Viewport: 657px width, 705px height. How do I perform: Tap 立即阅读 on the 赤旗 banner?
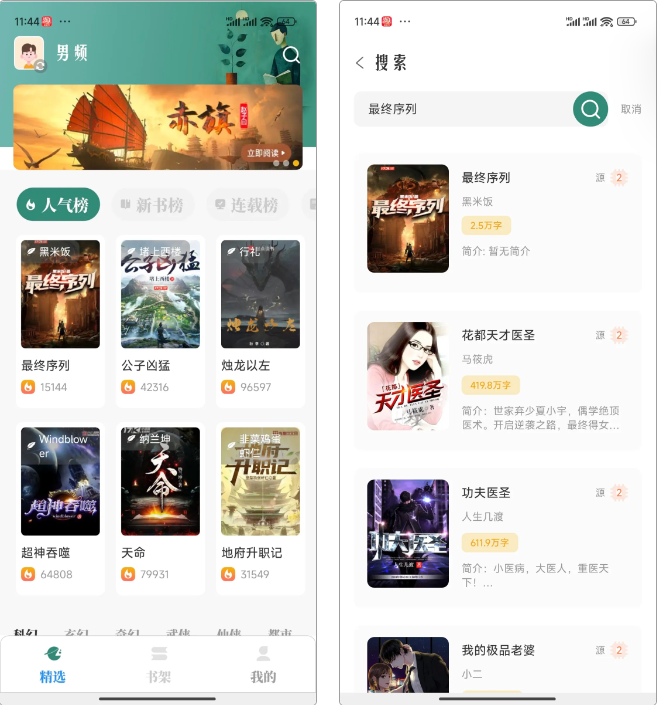click(x=267, y=153)
